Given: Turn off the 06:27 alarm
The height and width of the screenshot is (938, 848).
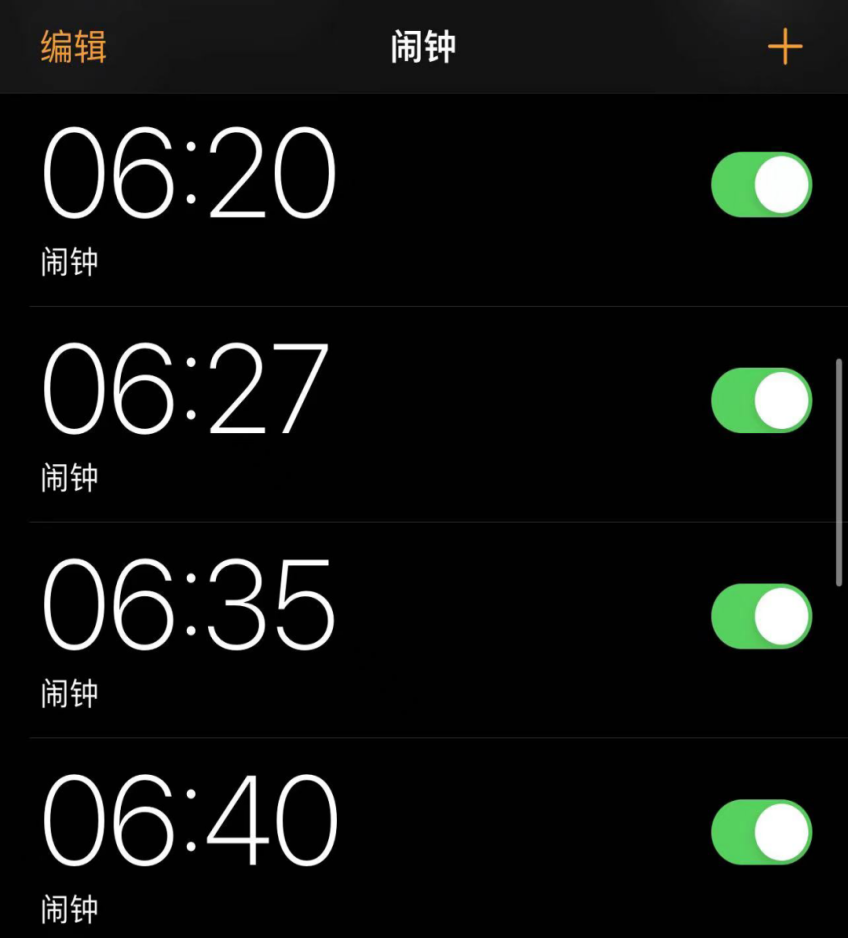Looking at the screenshot, I should coord(761,401).
